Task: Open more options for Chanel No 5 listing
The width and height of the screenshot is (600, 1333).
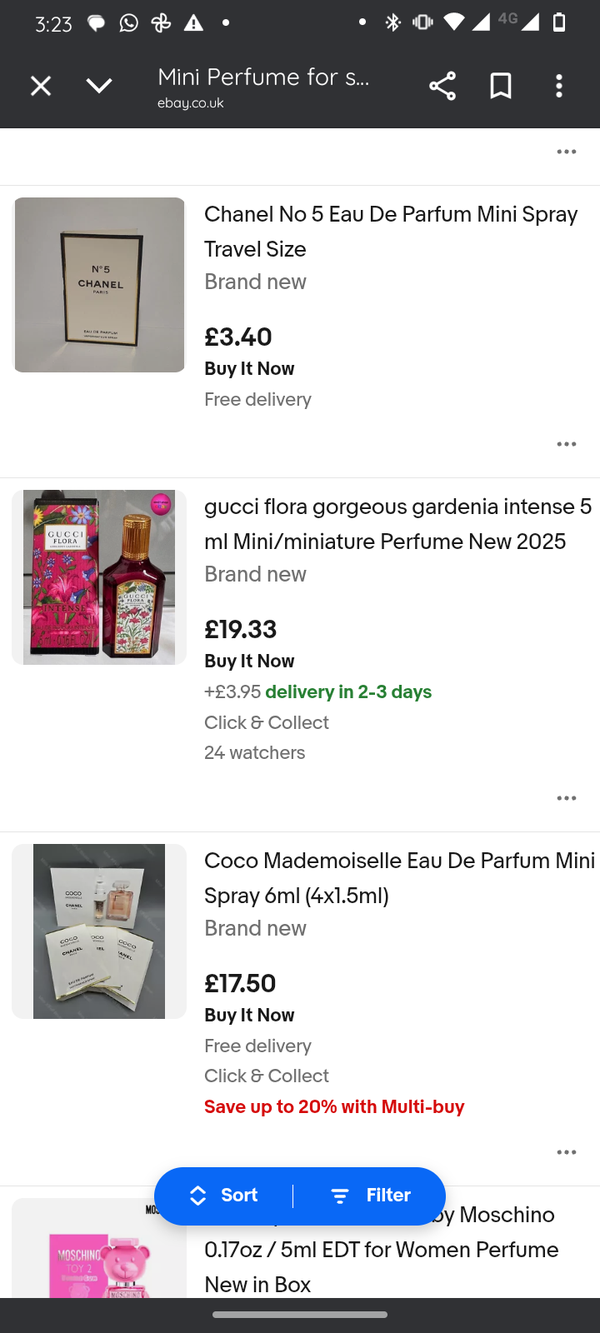Action: coord(566,444)
